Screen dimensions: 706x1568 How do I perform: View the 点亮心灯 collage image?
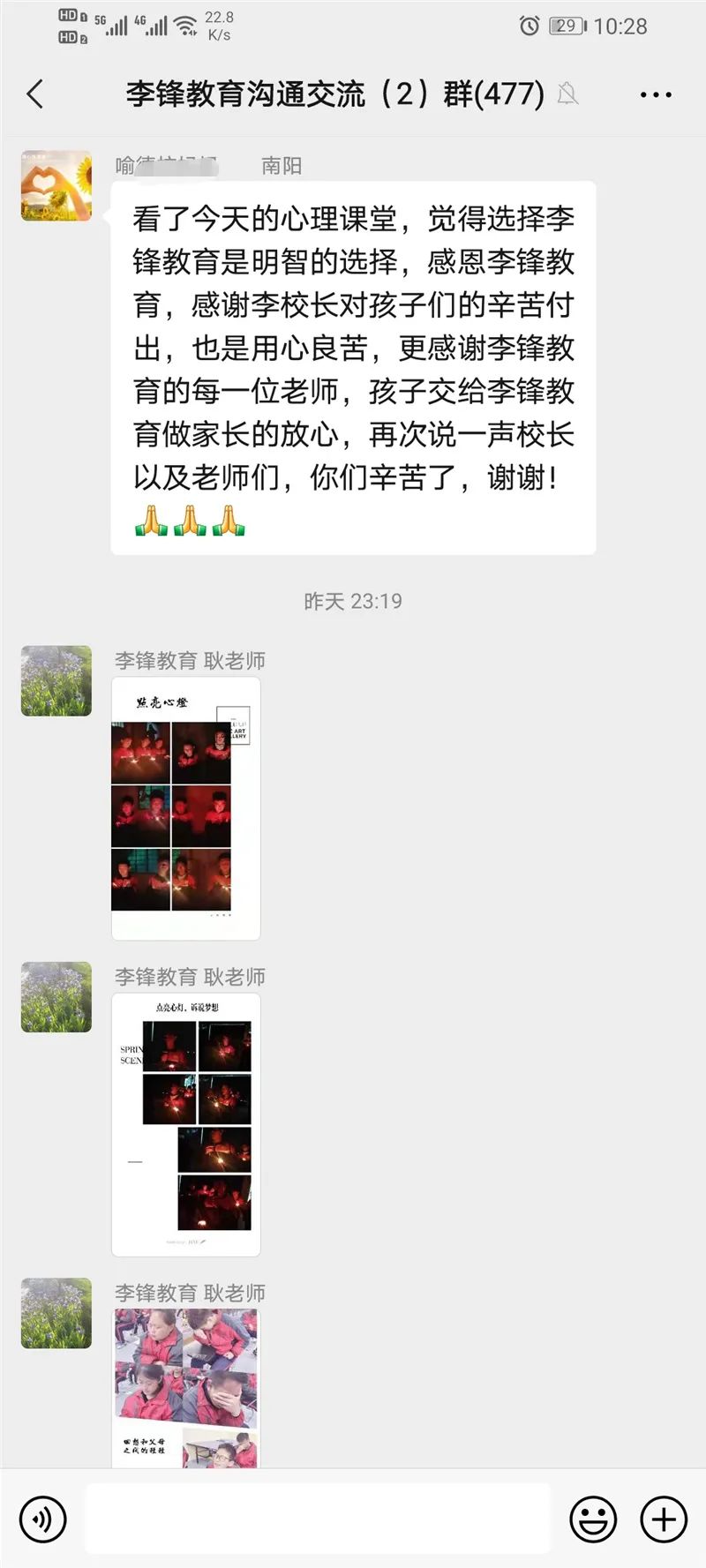click(186, 808)
